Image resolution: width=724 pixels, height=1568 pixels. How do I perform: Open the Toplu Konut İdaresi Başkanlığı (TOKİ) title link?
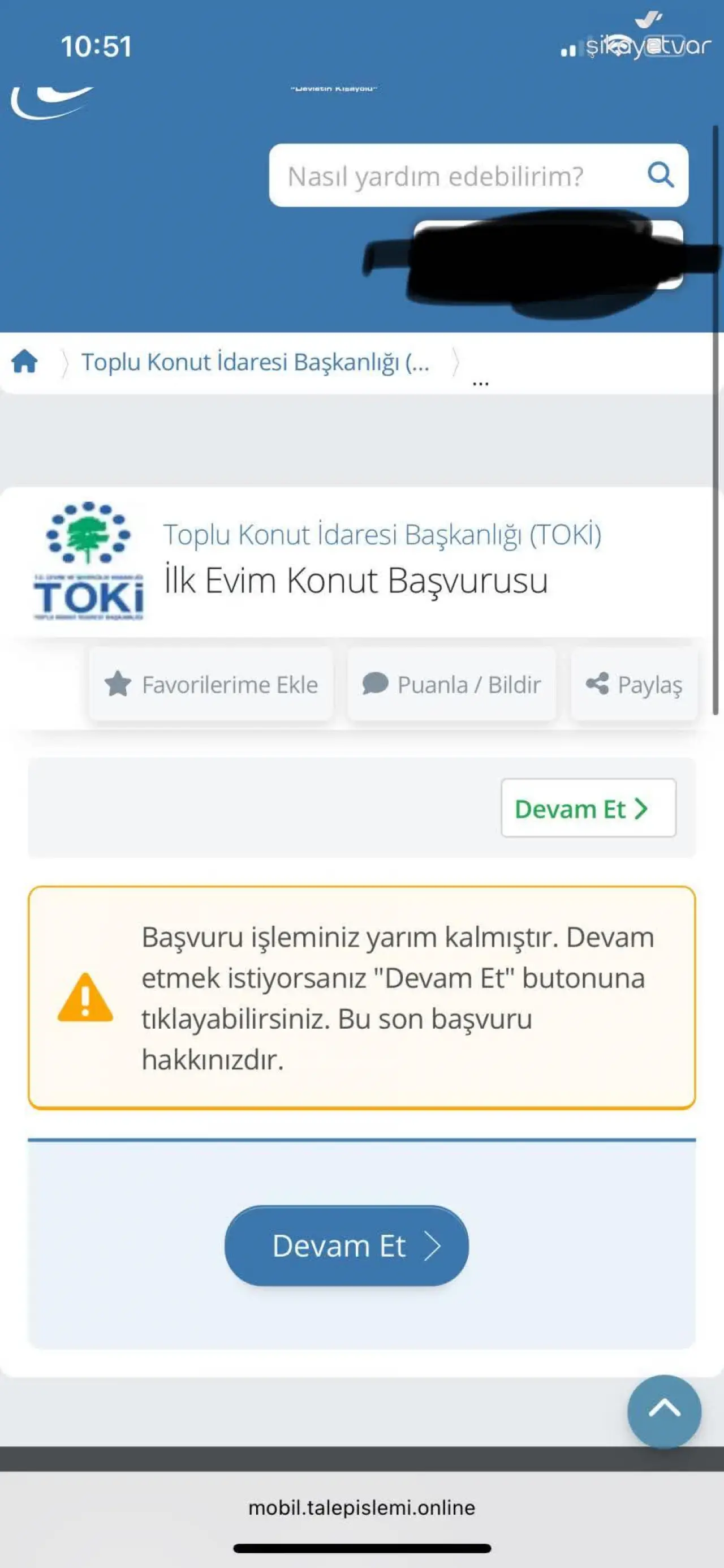click(x=382, y=534)
